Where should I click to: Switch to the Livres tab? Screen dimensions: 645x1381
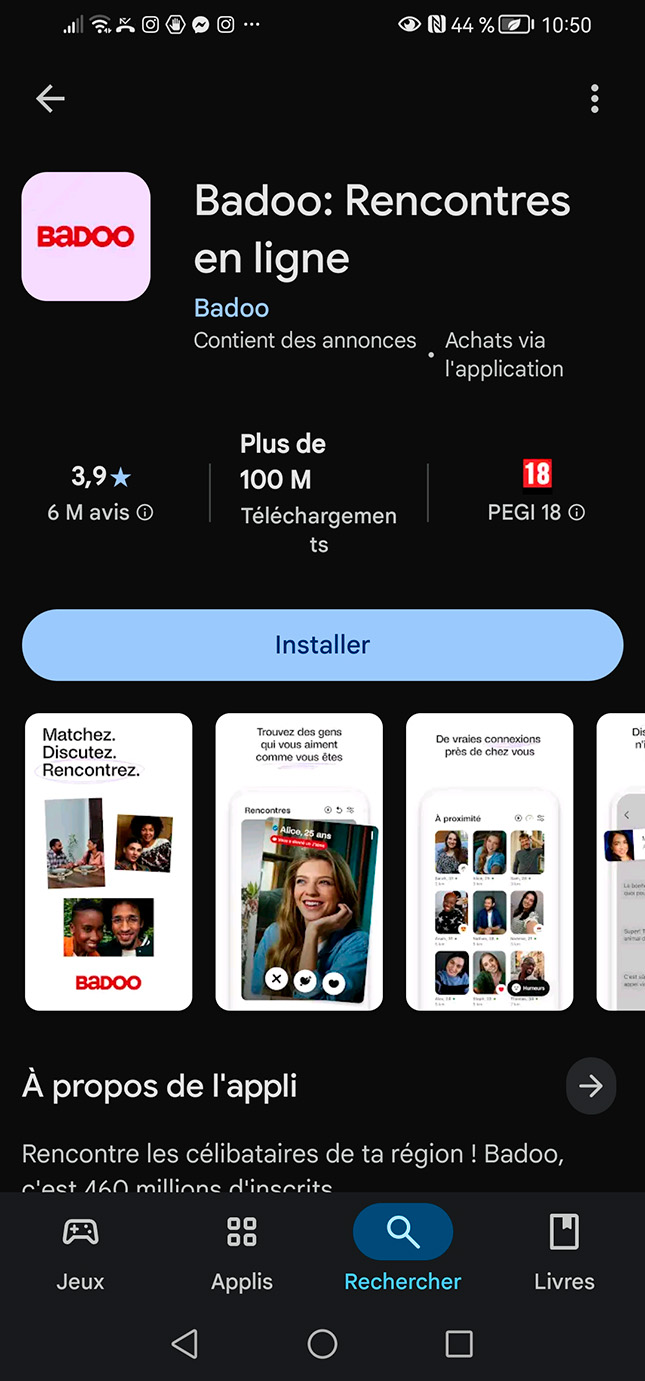point(564,1250)
